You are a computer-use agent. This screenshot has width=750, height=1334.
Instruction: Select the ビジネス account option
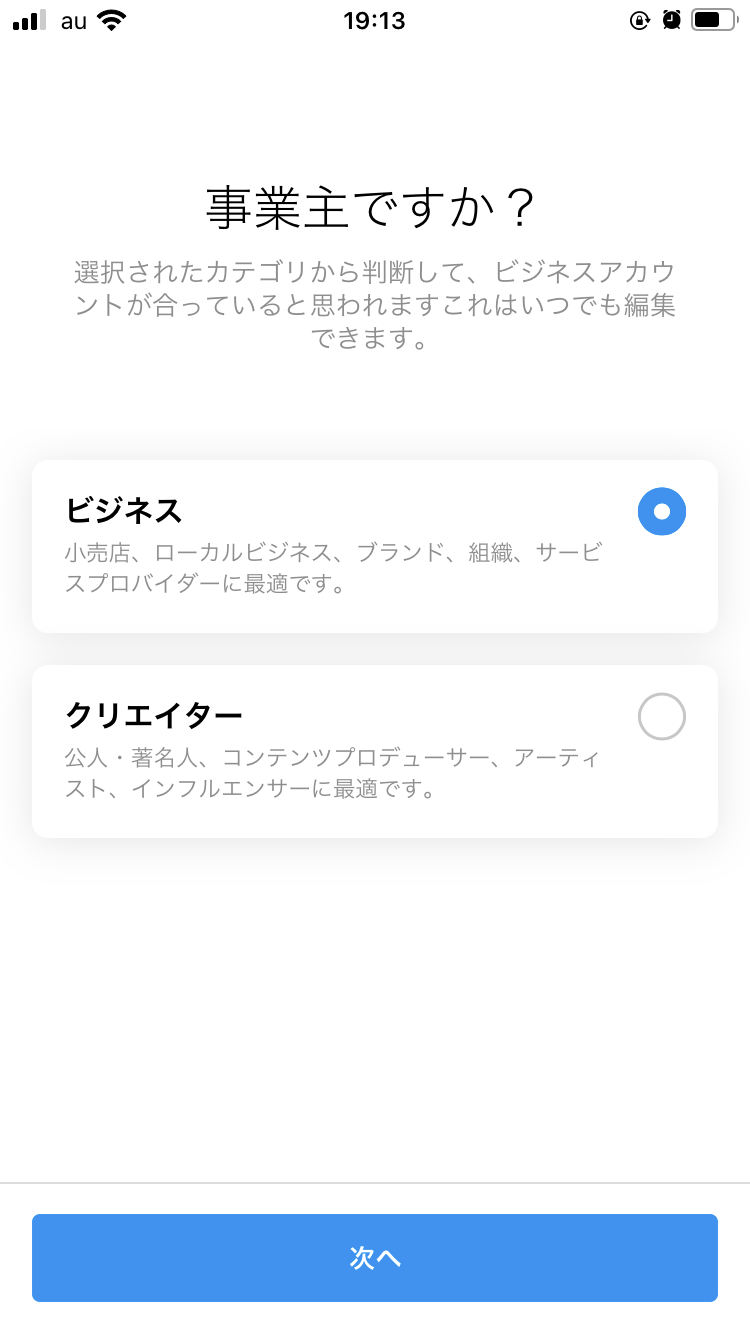pyautogui.click(x=375, y=546)
